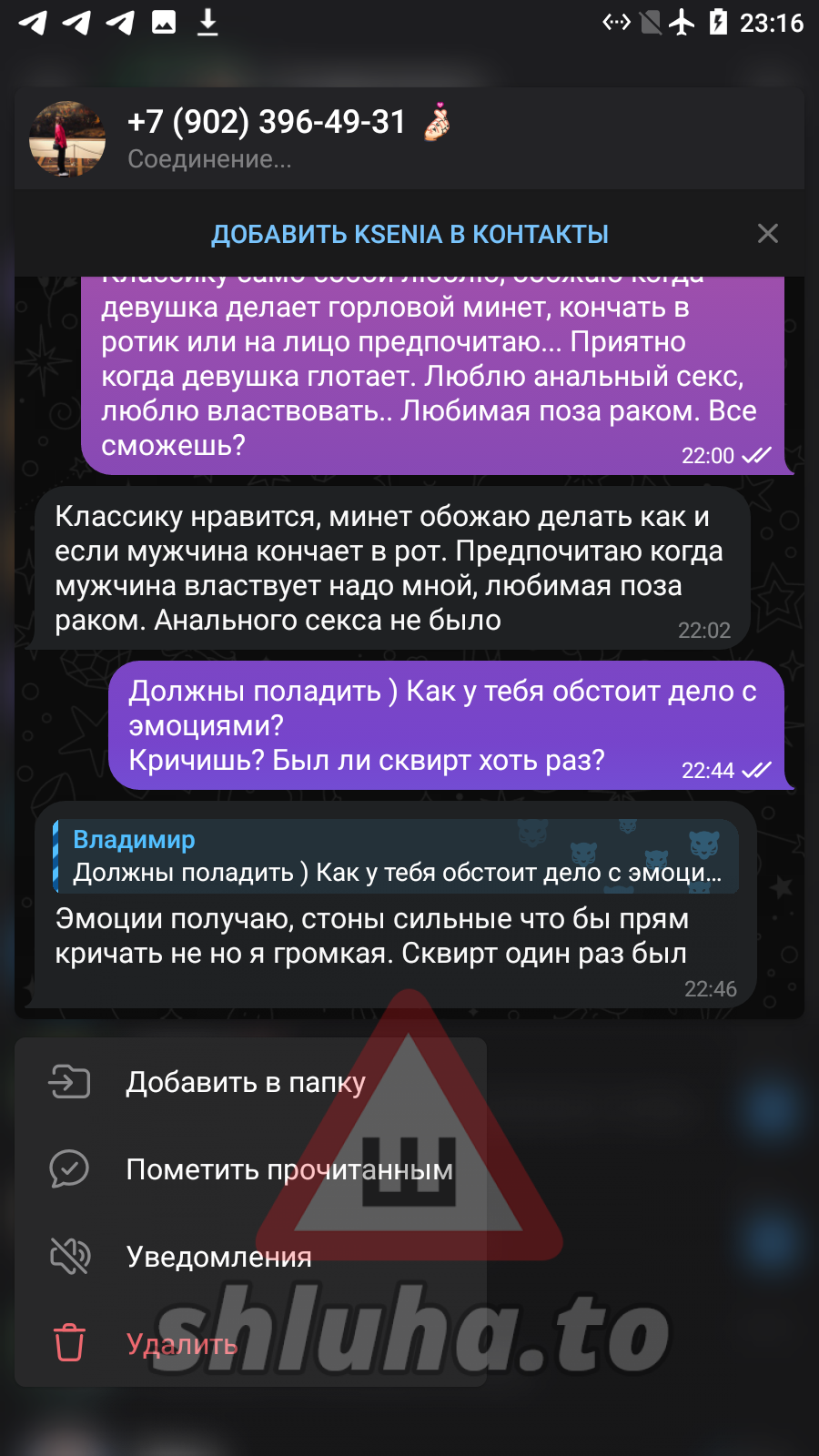Select Удалить to delete the chat
819x1456 pixels.
click(x=182, y=1344)
